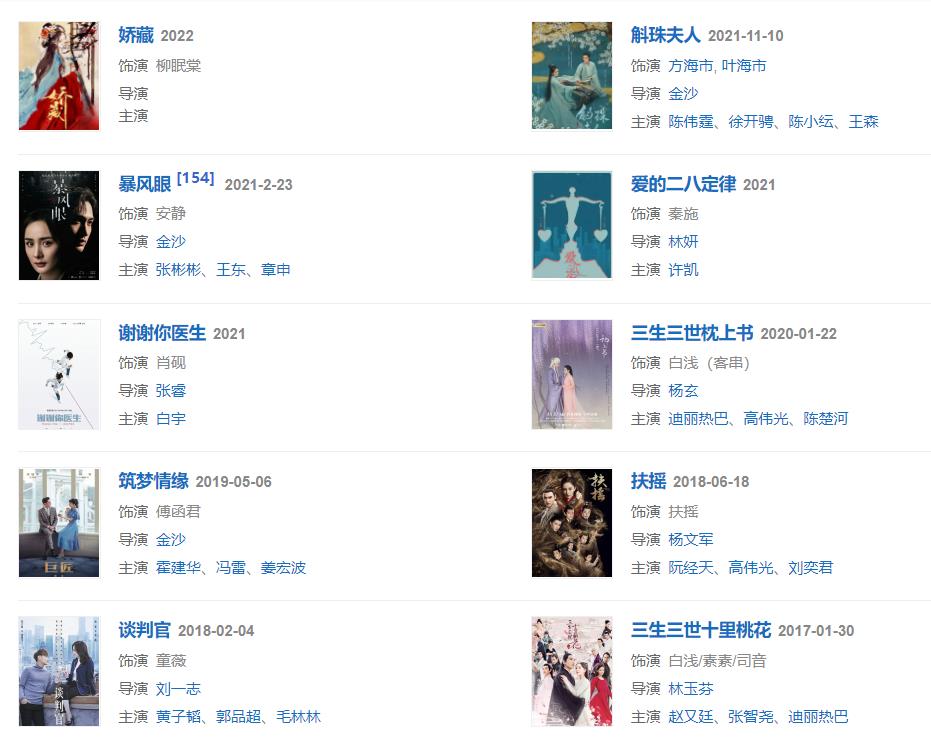931x743 pixels.
Task: Open actor 白宇 under 谢谢你医生
Action: tap(171, 418)
